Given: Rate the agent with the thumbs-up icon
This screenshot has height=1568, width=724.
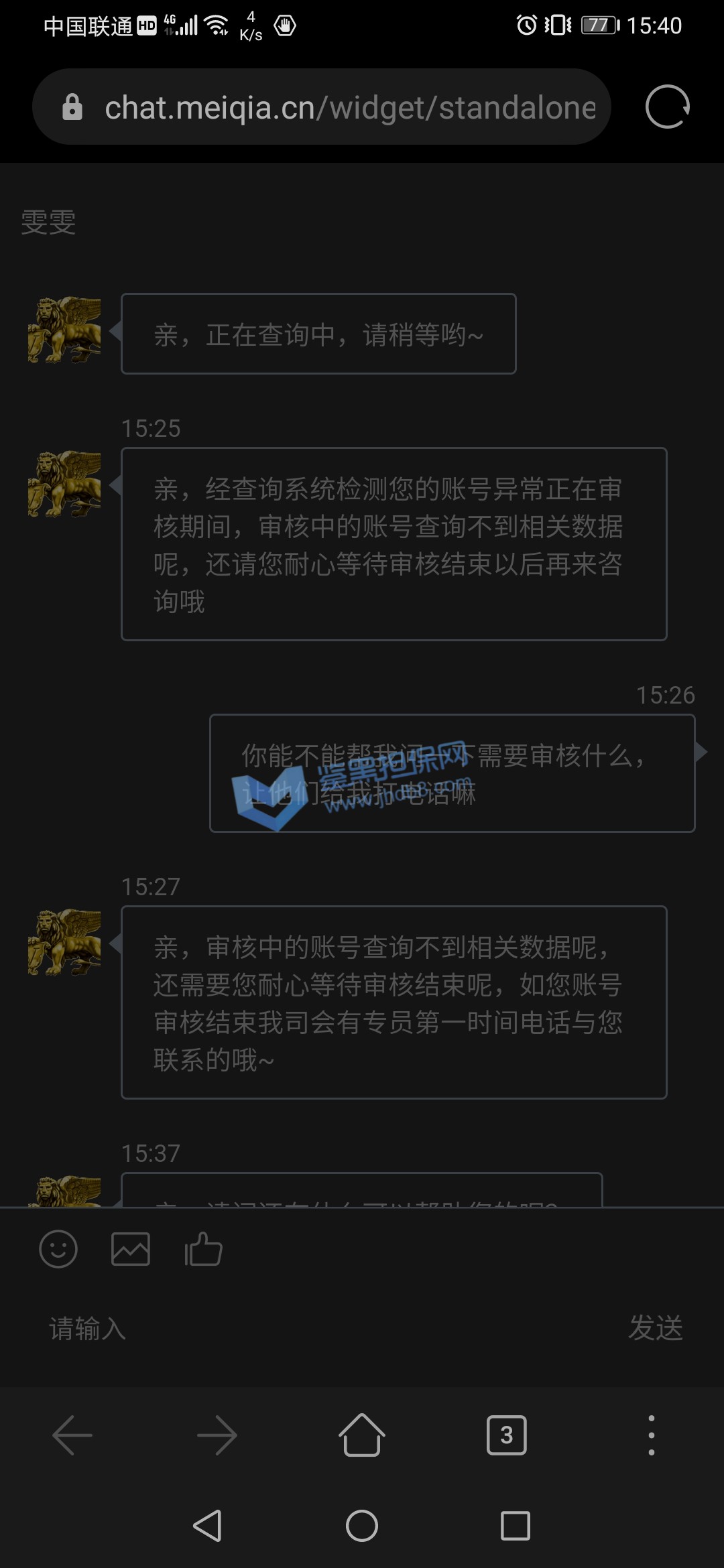Looking at the screenshot, I should [x=203, y=1249].
